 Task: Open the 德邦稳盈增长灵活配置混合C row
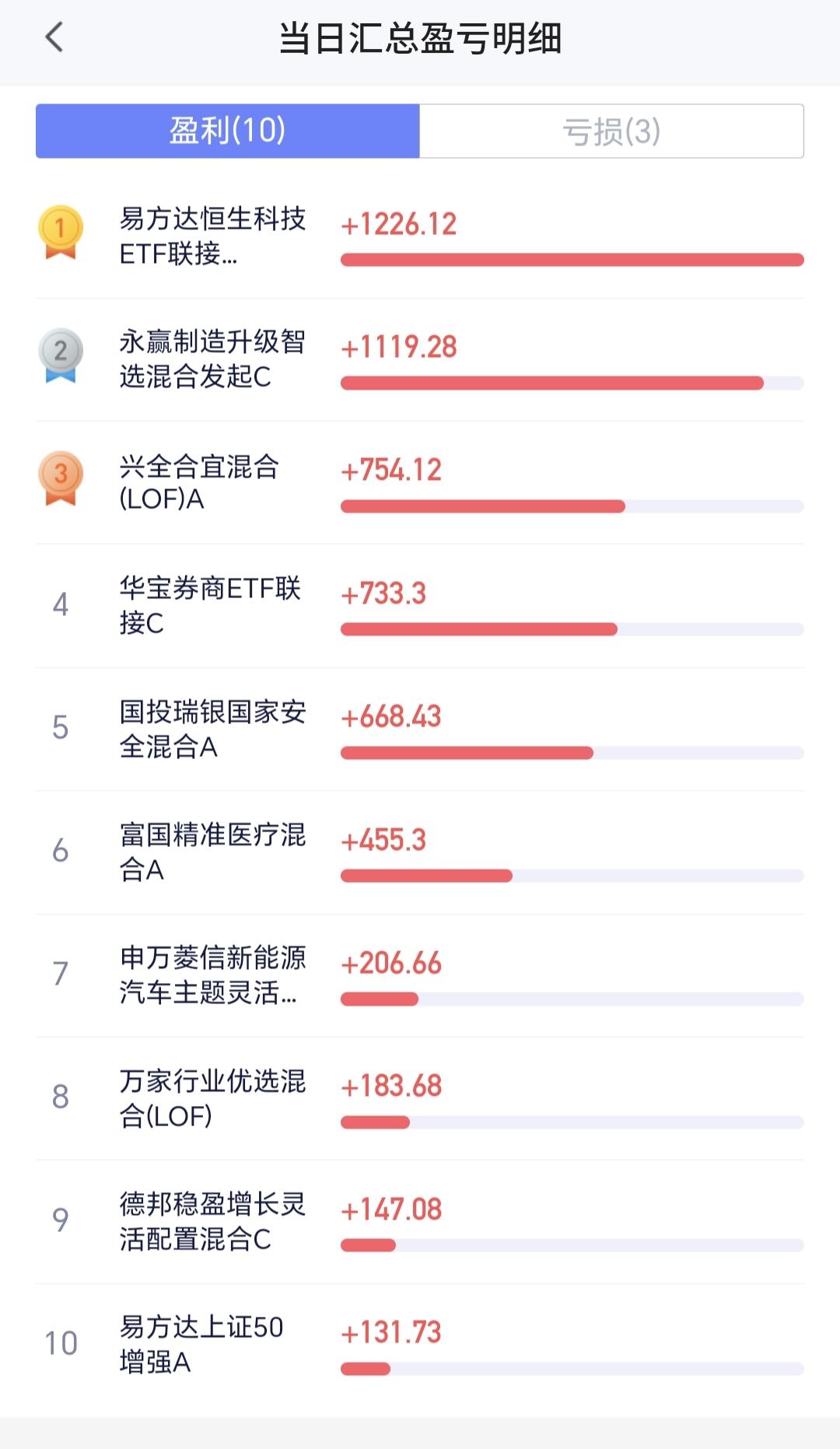click(x=420, y=1221)
